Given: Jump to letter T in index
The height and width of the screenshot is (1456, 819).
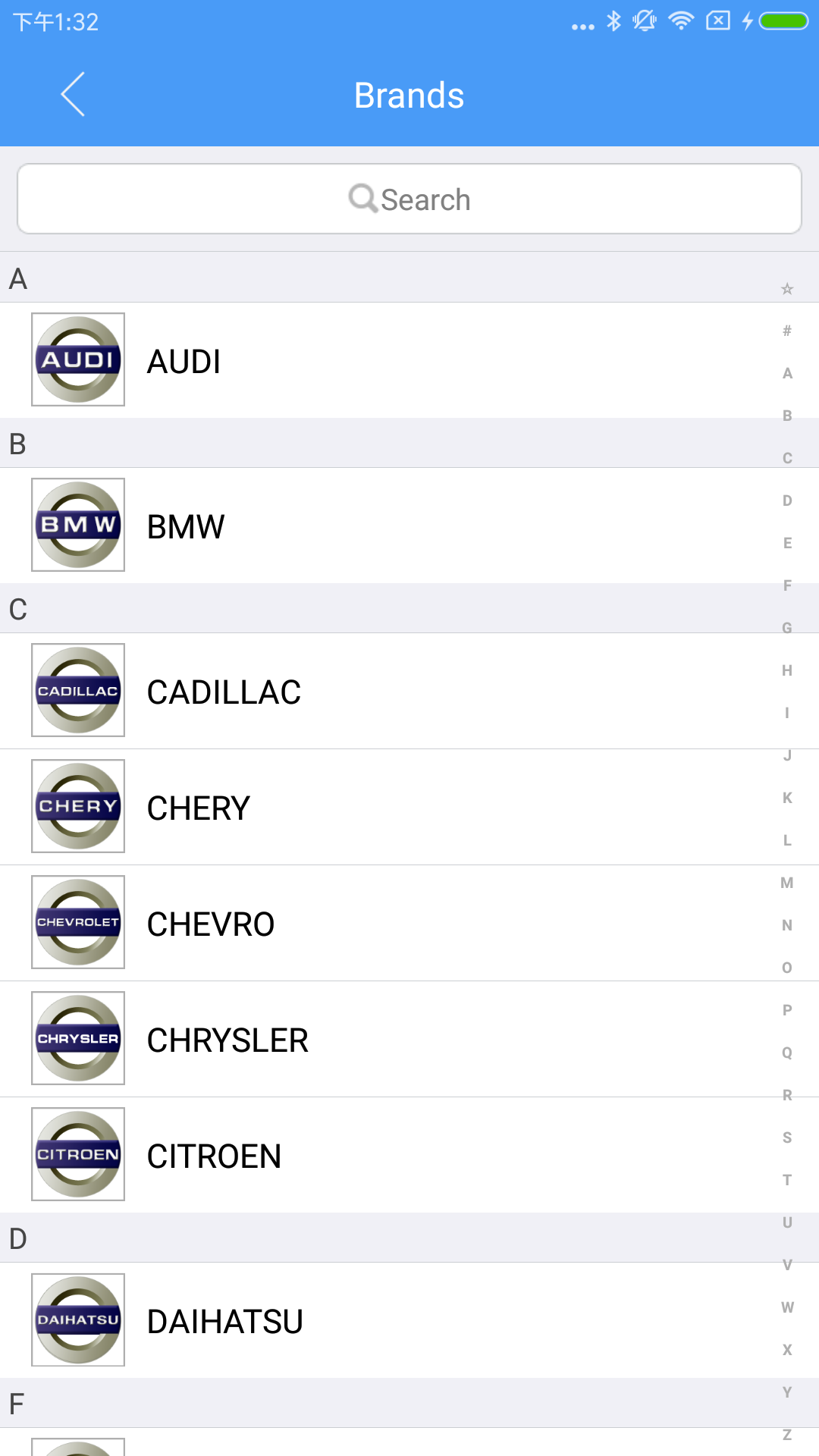Looking at the screenshot, I should point(787,1180).
